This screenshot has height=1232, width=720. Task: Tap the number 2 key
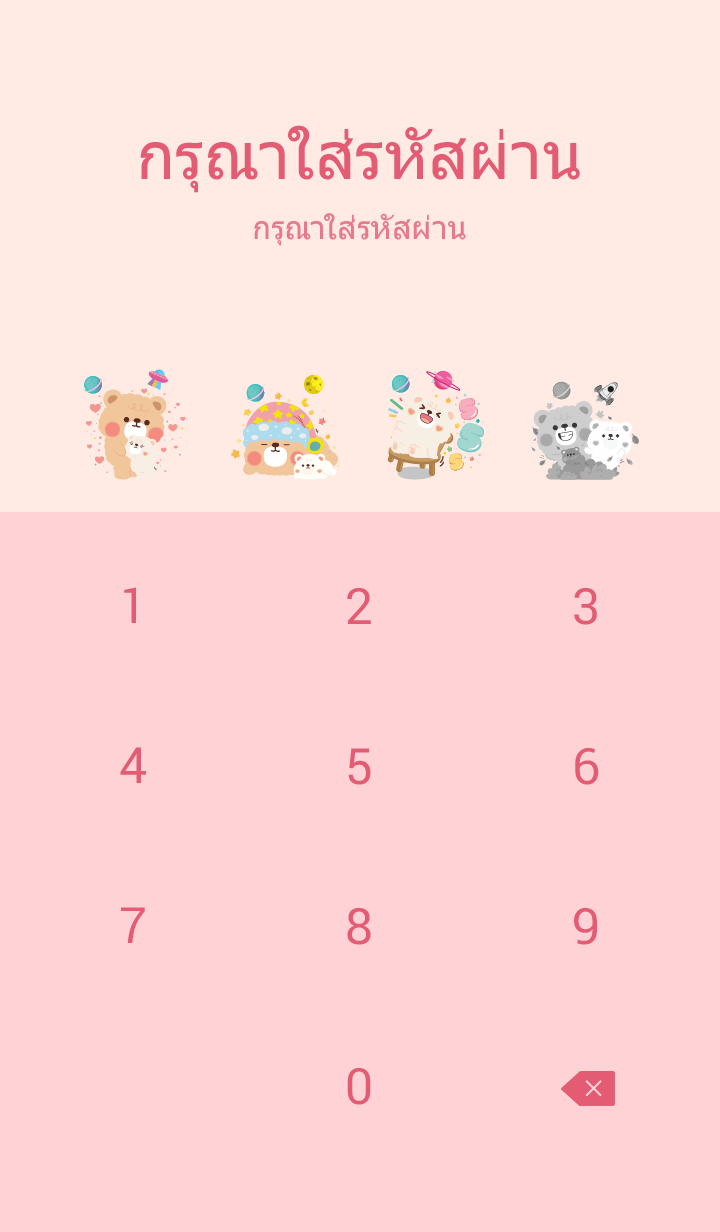point(359,607)
